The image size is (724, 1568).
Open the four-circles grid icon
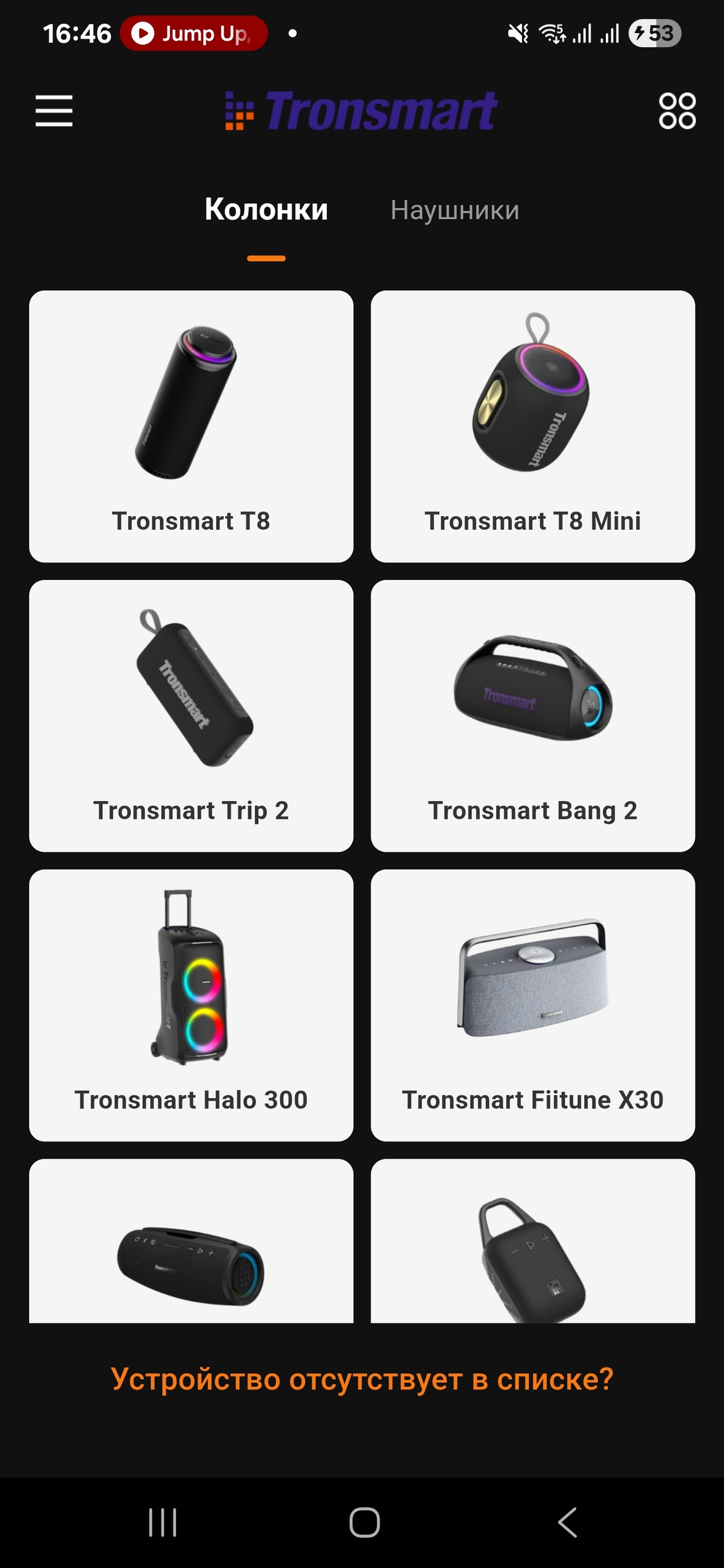677,111
